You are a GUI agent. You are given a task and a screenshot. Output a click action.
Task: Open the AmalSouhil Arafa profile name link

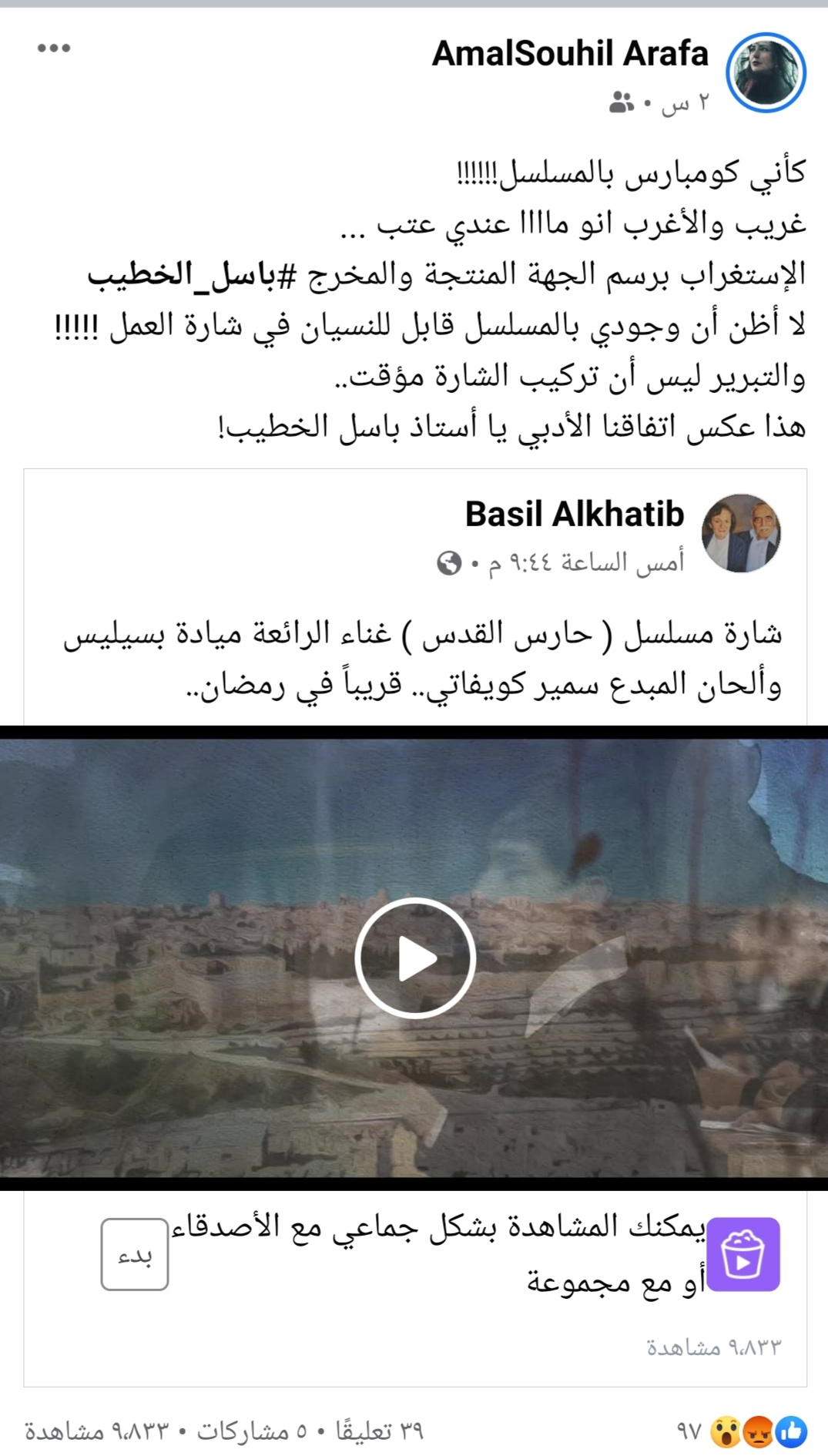coord(570,54)
